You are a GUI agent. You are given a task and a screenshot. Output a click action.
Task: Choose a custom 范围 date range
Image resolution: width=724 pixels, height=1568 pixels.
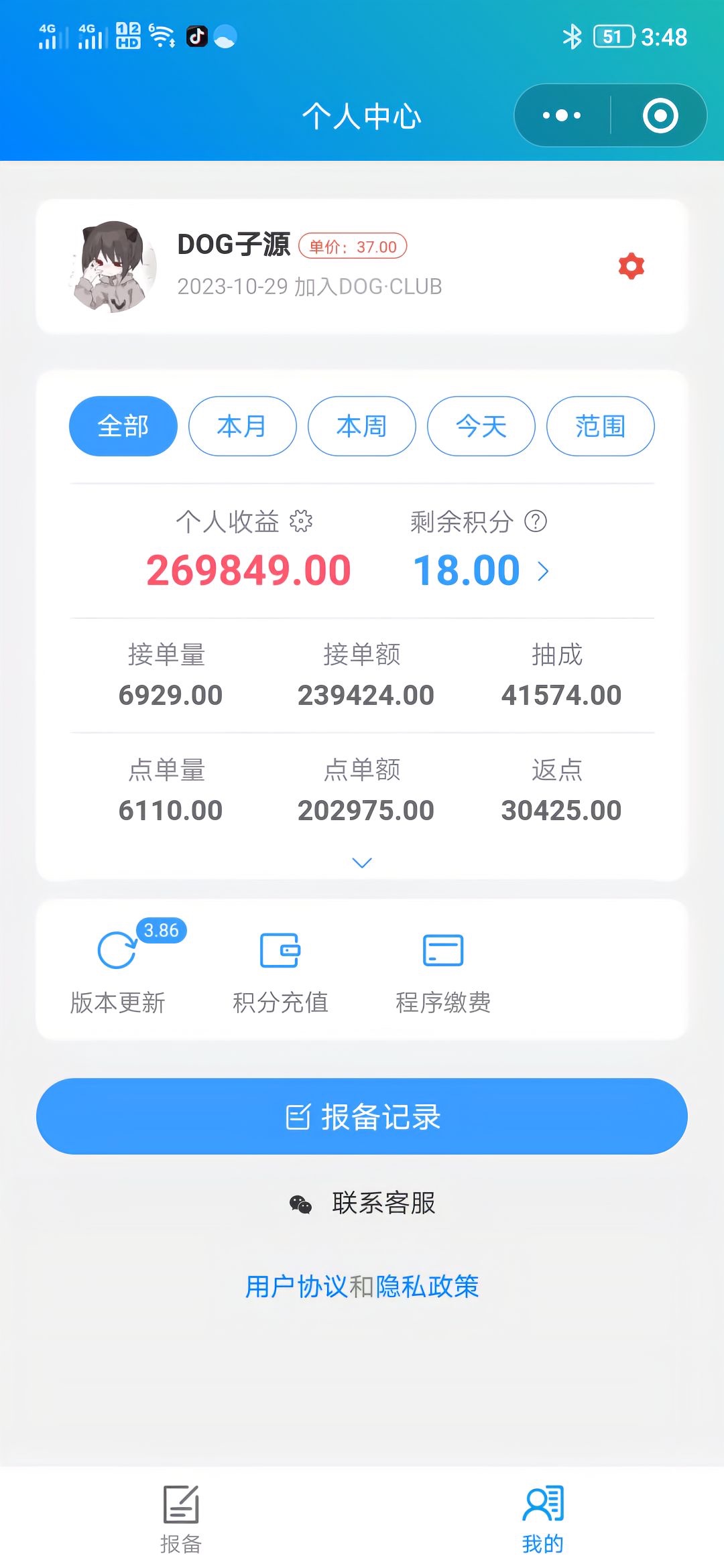point(600,426)
